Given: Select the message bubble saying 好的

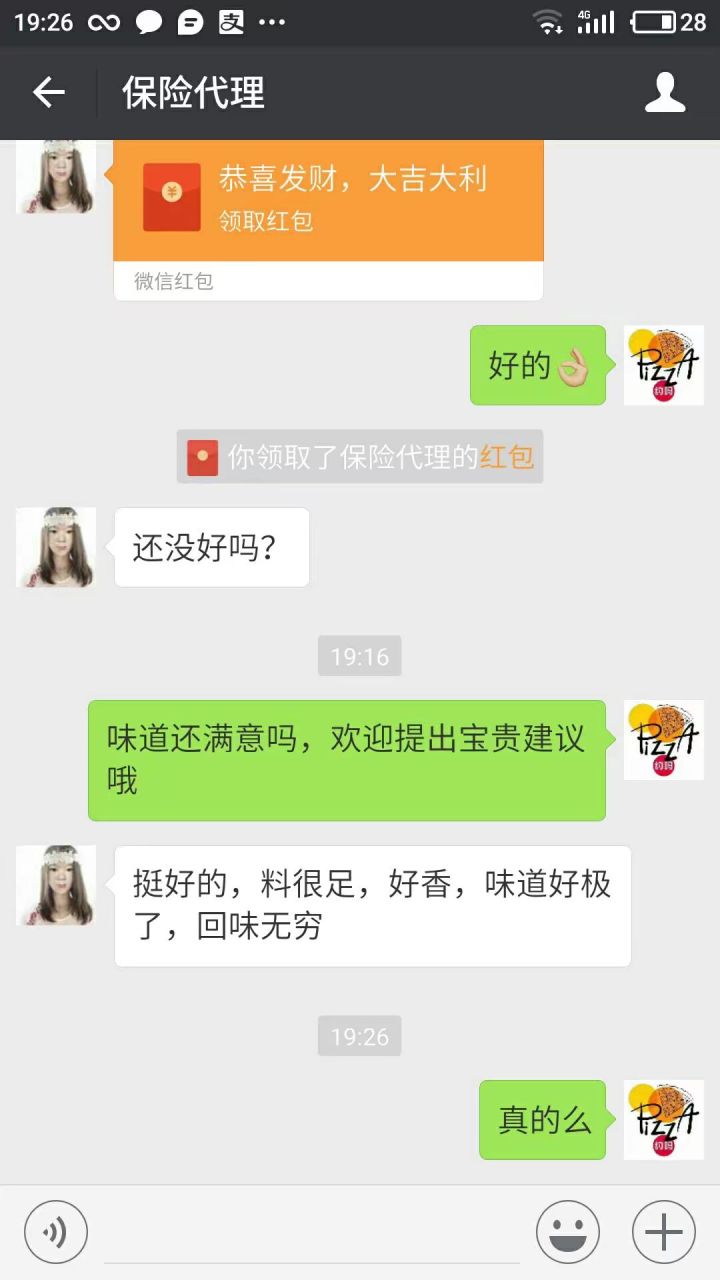Looking at the screenshot, I should point(537,365).
